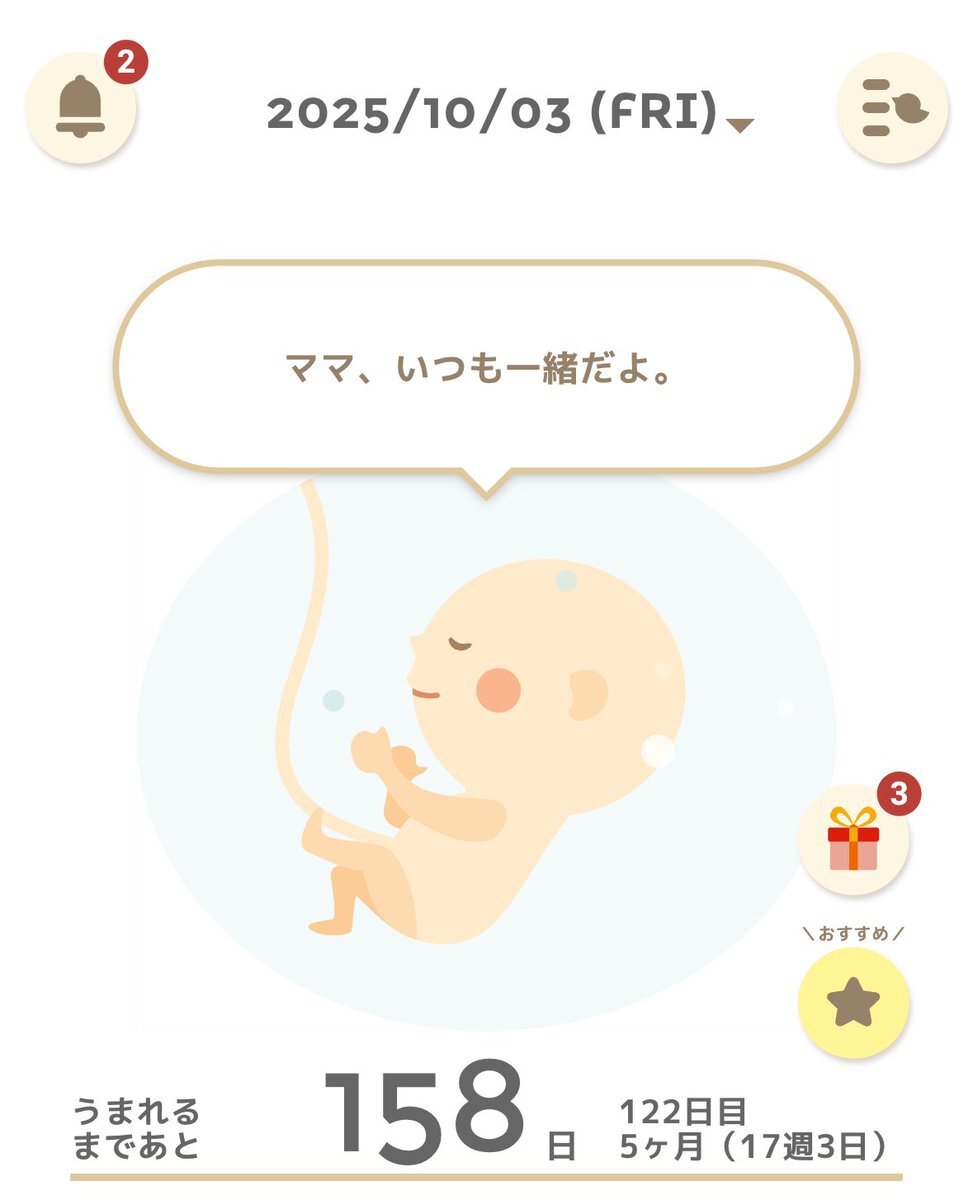Open the date picker for 2025/10/03
Image resolution: width=973 pixels, height=1200 pixels.
pos(510,116)
